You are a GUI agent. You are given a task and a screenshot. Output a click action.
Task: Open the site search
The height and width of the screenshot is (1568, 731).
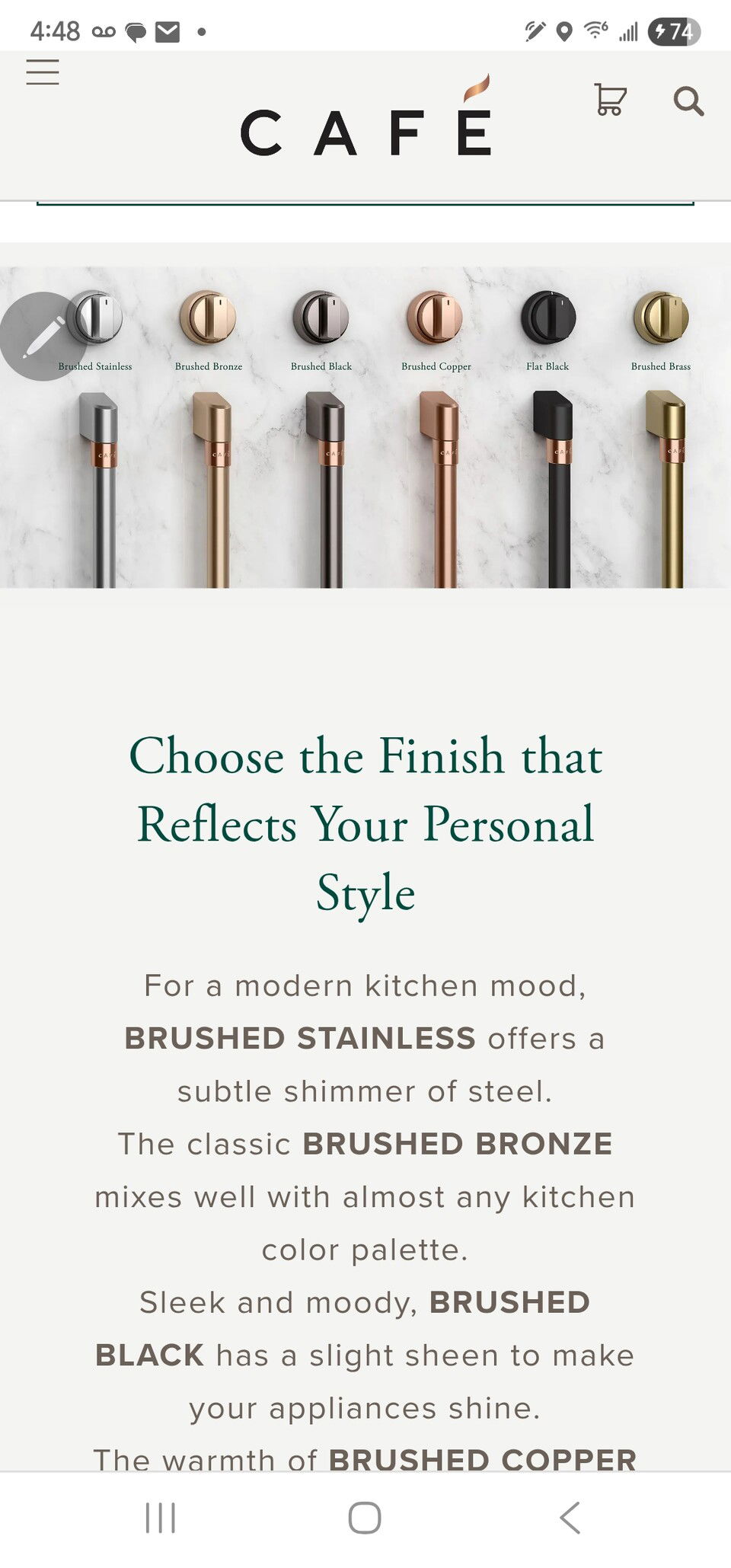[x=688, y=101]
